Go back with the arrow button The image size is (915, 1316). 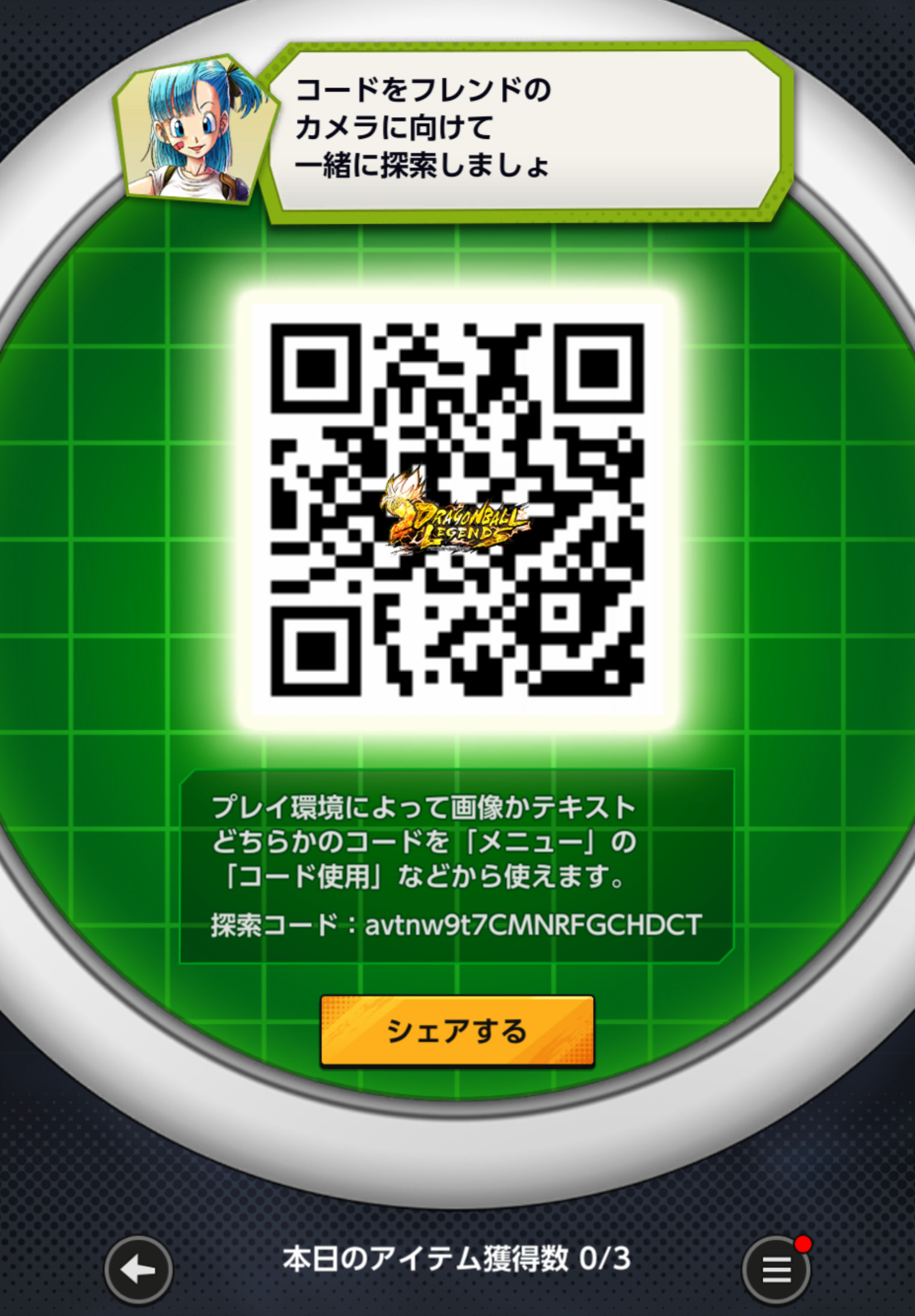pos(138,1270)
